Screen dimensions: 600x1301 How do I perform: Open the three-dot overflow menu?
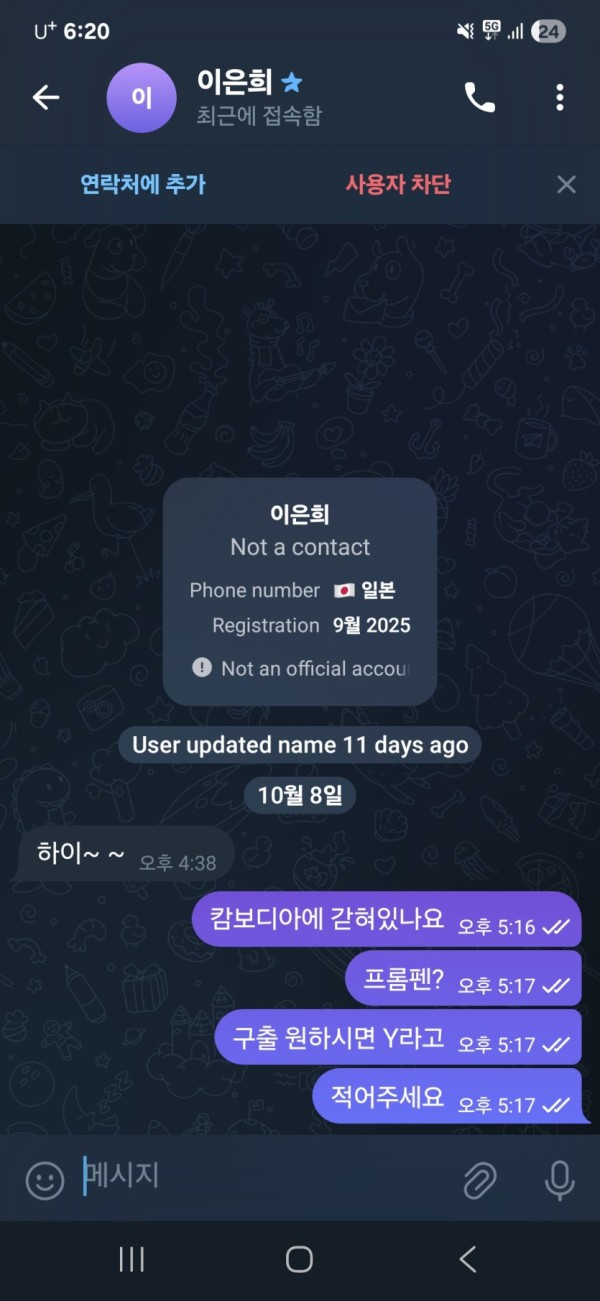tap(559, 97)
